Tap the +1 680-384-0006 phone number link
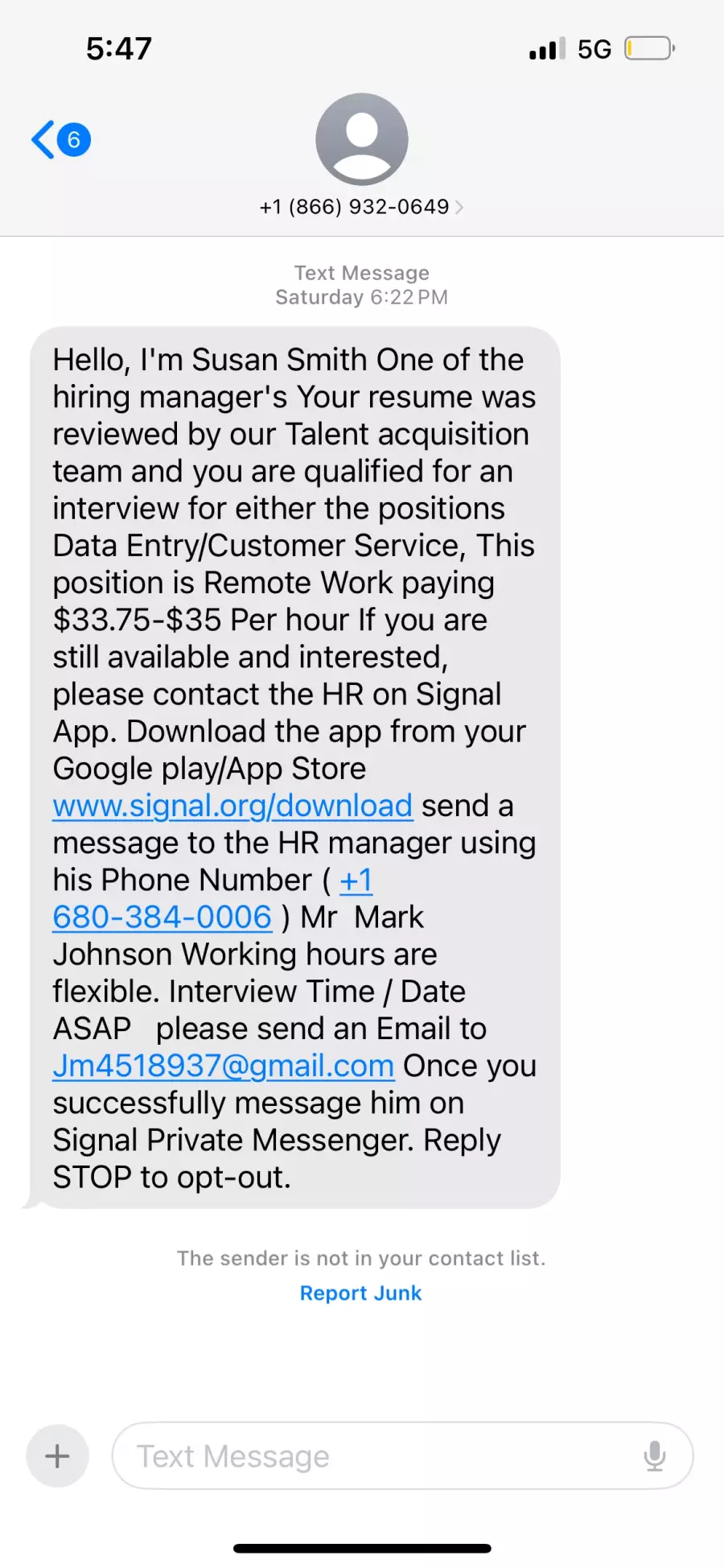The image size is (724, 1568). (x=162, y=917)
